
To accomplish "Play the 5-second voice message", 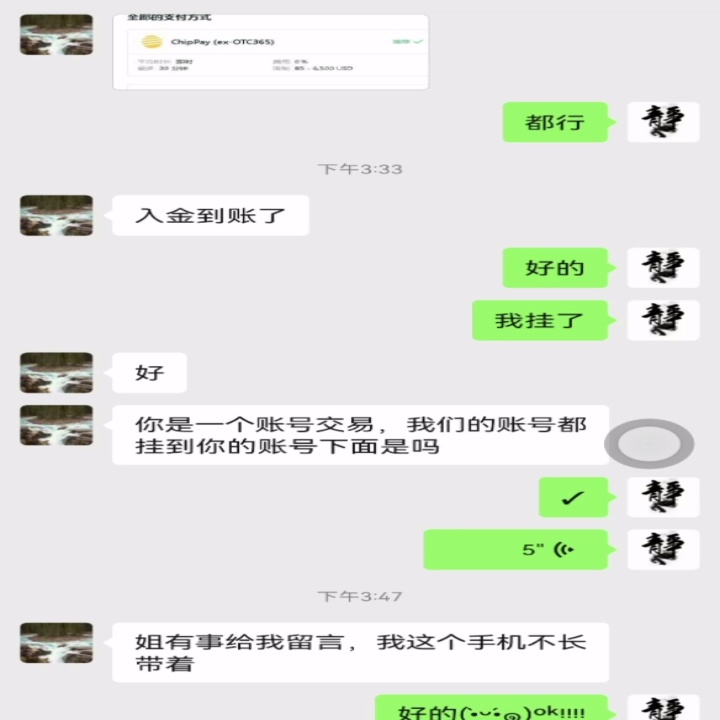I will tap(516, 549).
